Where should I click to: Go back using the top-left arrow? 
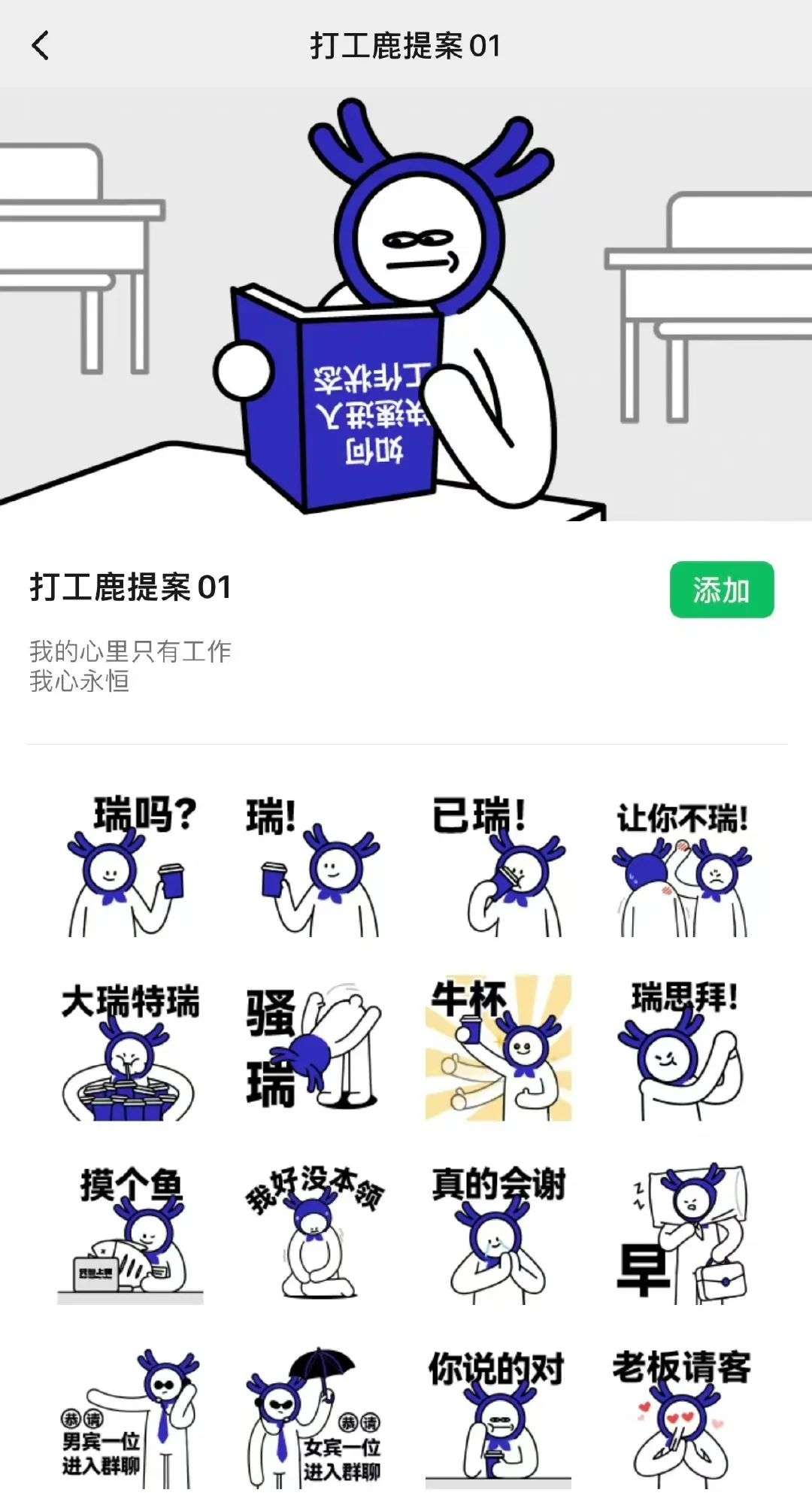(41, 45)
